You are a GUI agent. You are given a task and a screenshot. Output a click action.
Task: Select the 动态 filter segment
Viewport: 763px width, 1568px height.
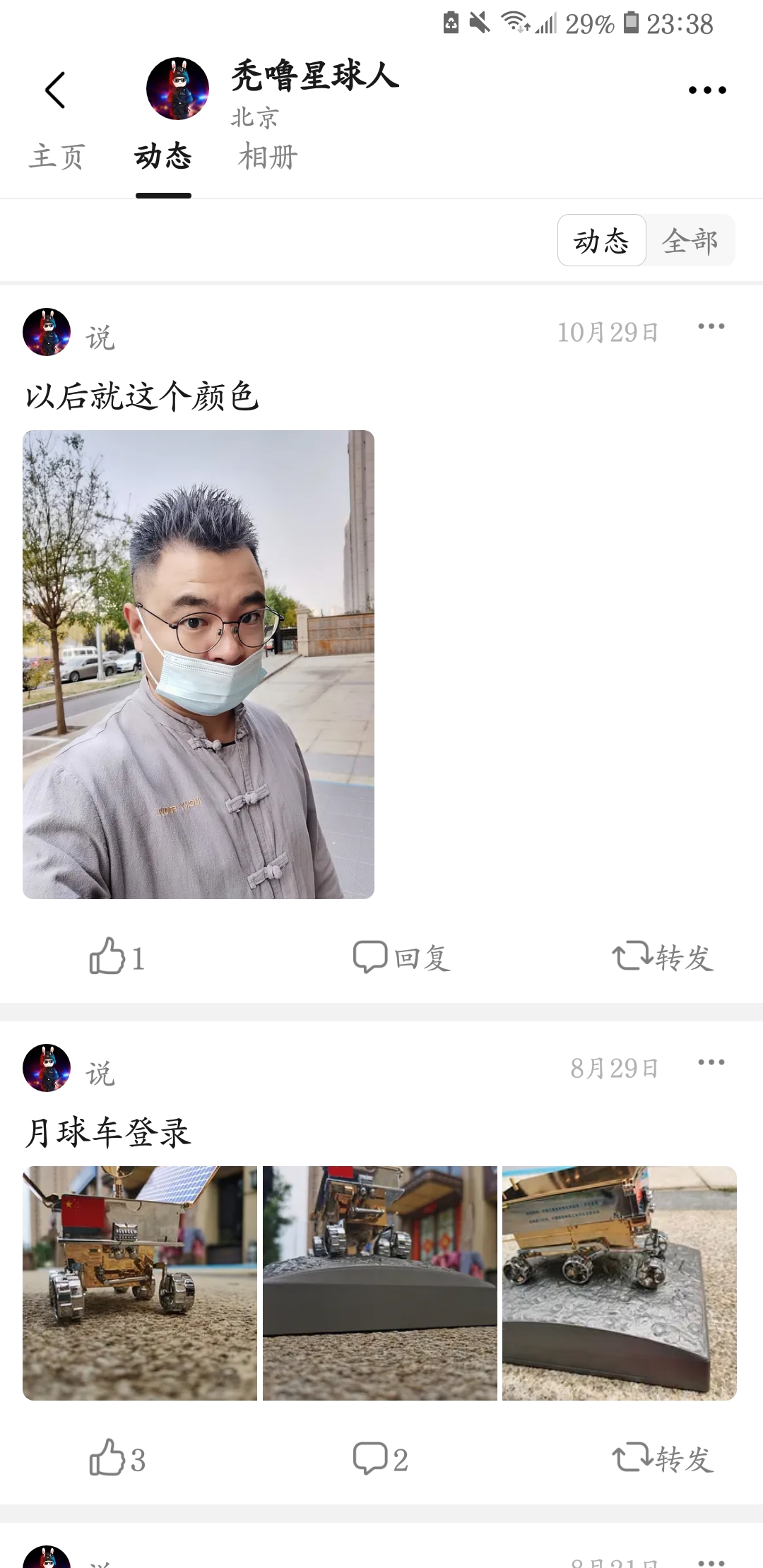click(601, 241)
